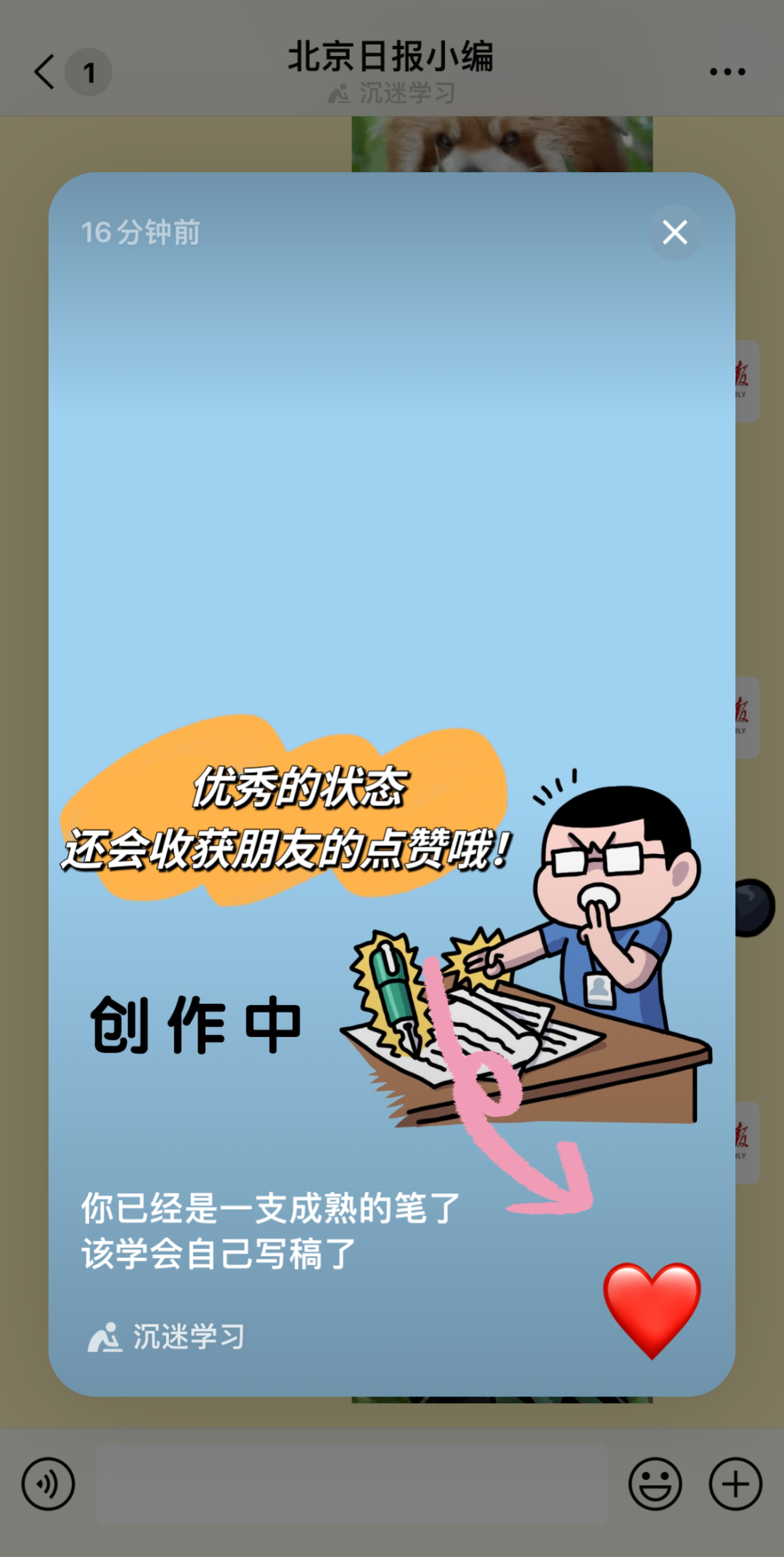The image size is (784, 1557).
Task: Open the 沉迷学习 status tag on card
Action: point(167,1337)
